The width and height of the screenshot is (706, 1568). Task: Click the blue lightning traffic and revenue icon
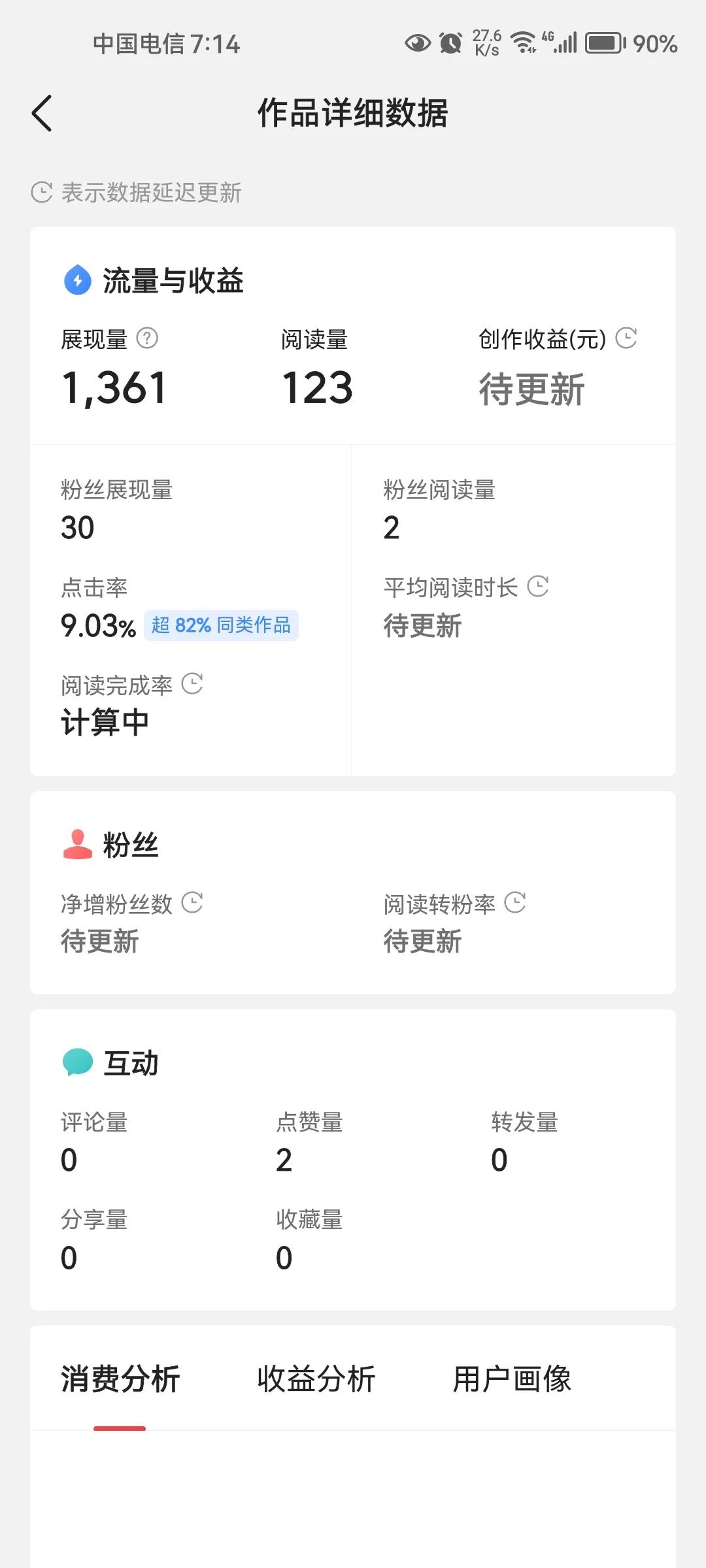pyautogui.click(x=76, y=281)
